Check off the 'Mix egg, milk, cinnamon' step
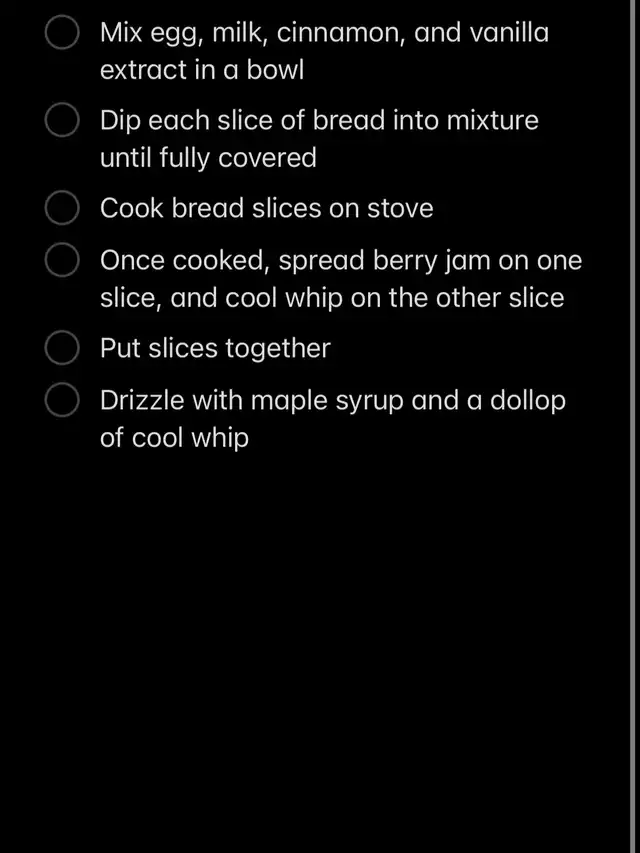Image resolution: width=640 pixels, height=853 pixels. pyautogui.click(x=63, y=33)
